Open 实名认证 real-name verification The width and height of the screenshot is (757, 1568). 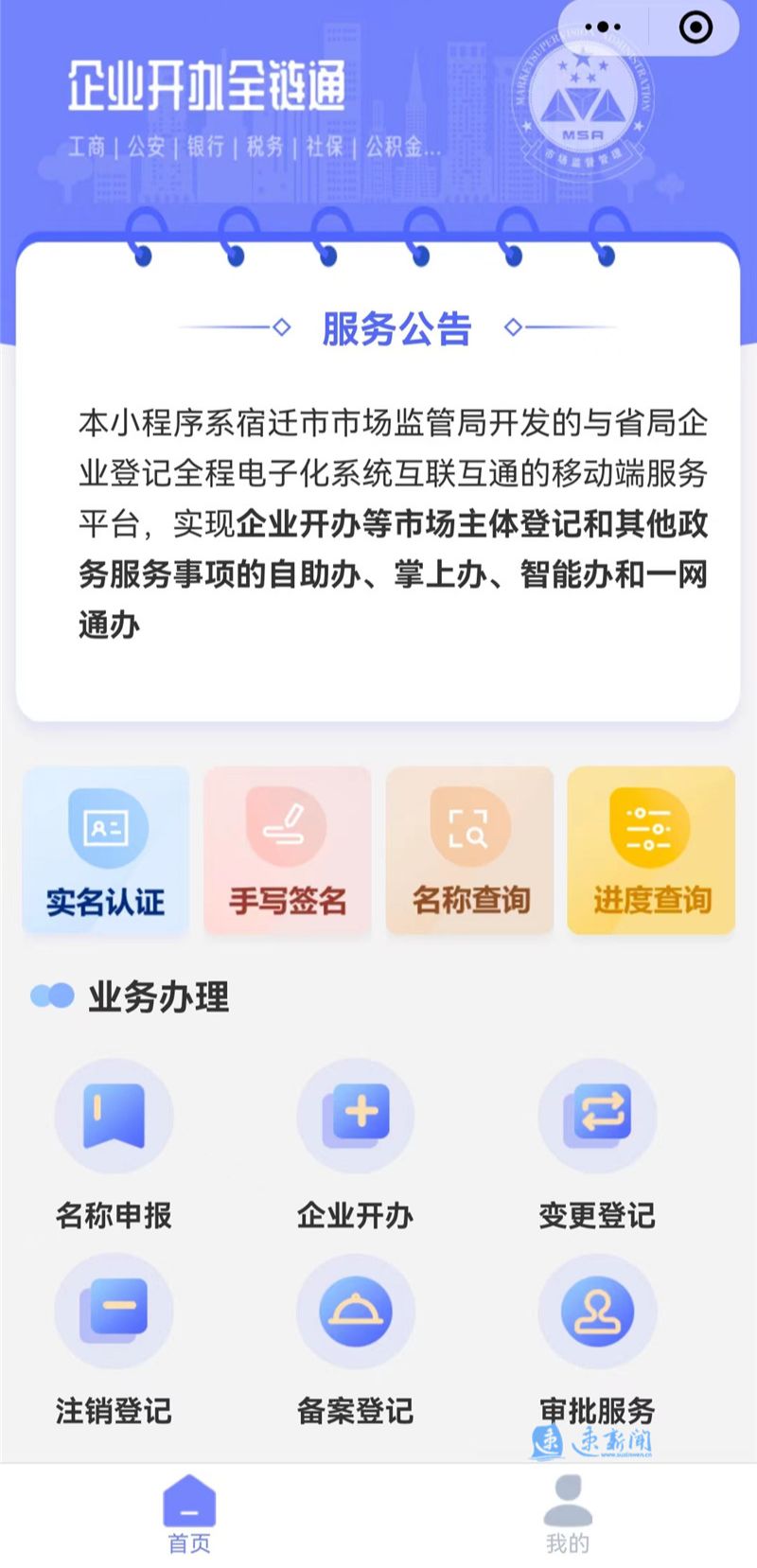(x=106, y=851)
